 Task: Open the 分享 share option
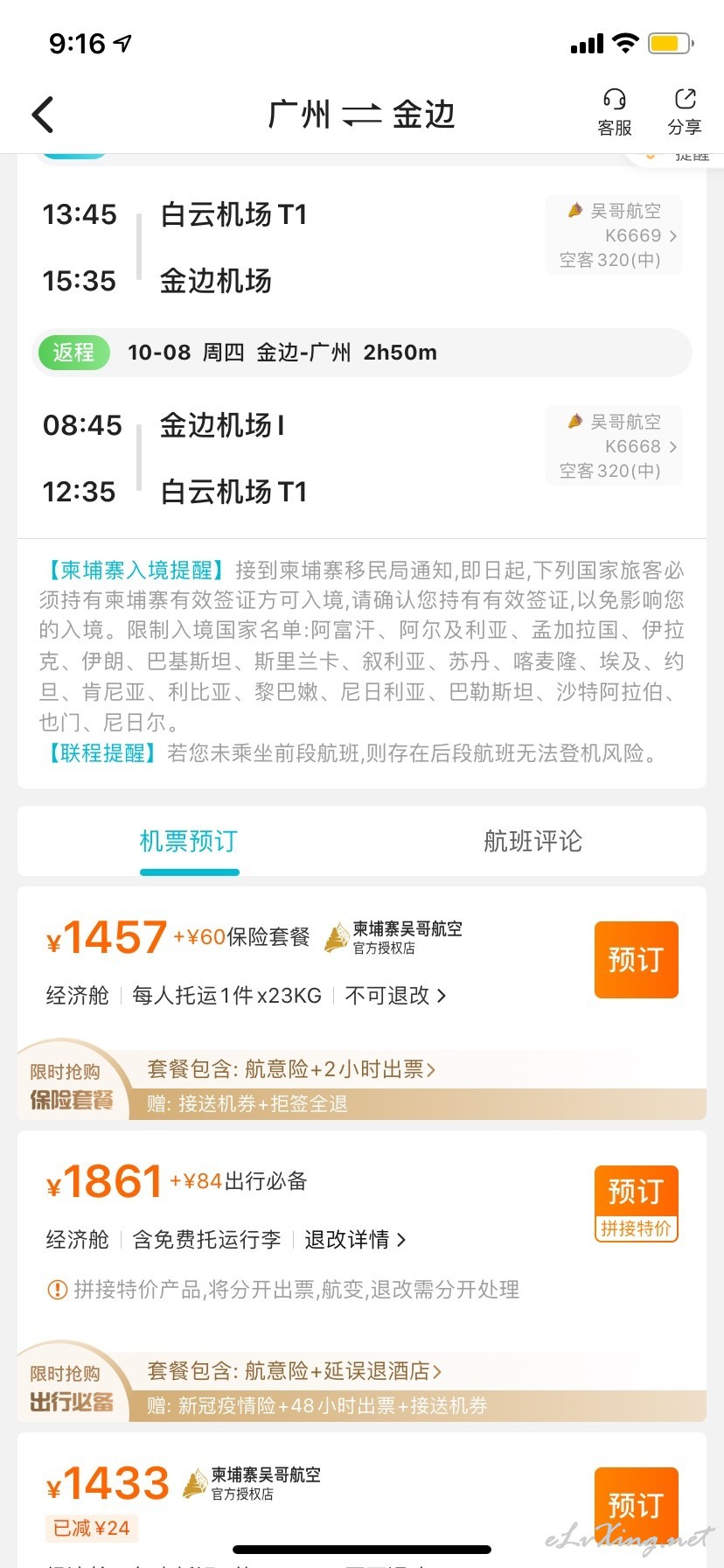click(685, 113)
